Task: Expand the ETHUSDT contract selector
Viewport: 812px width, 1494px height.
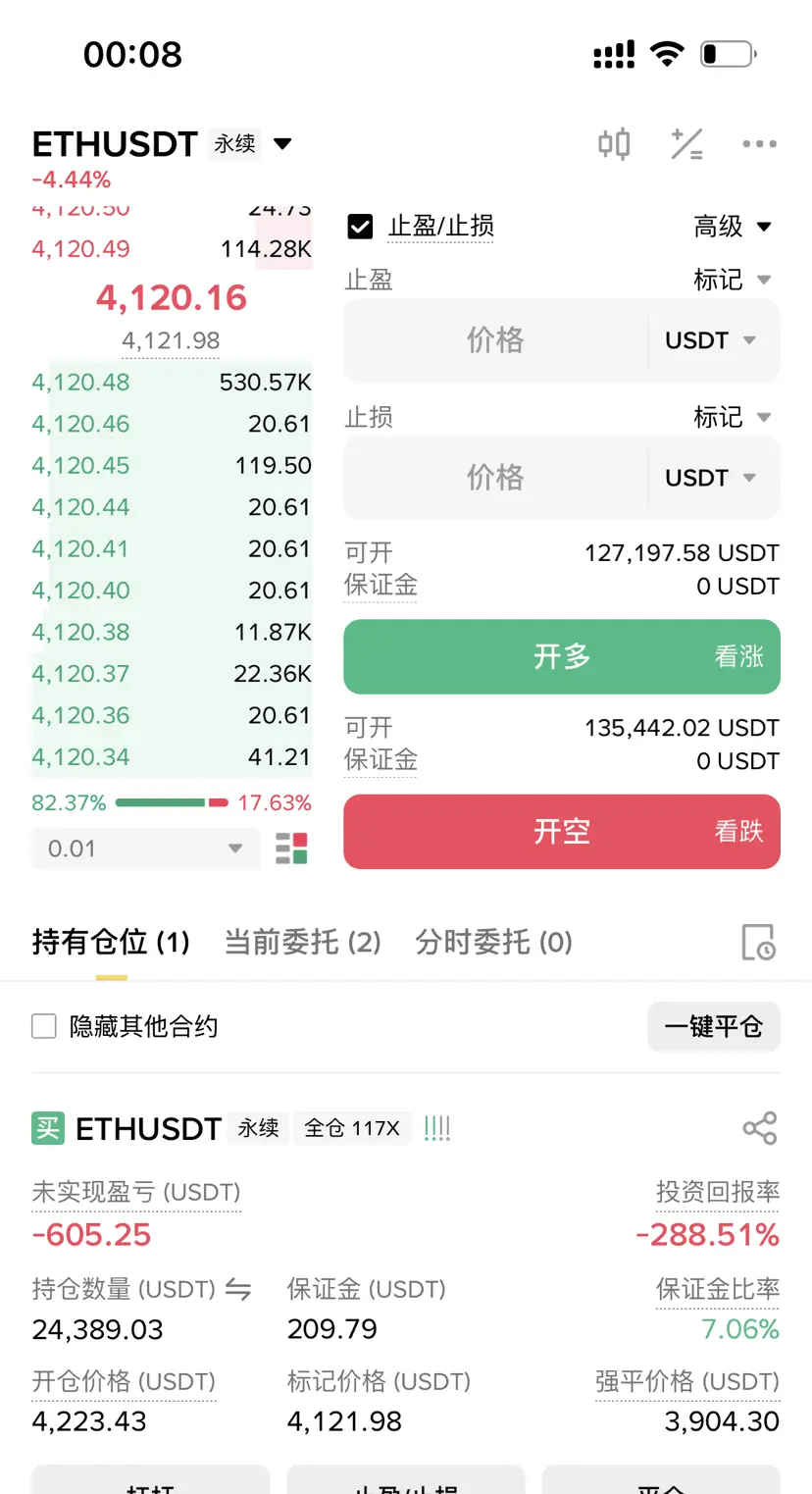Action: coord(282,144)
